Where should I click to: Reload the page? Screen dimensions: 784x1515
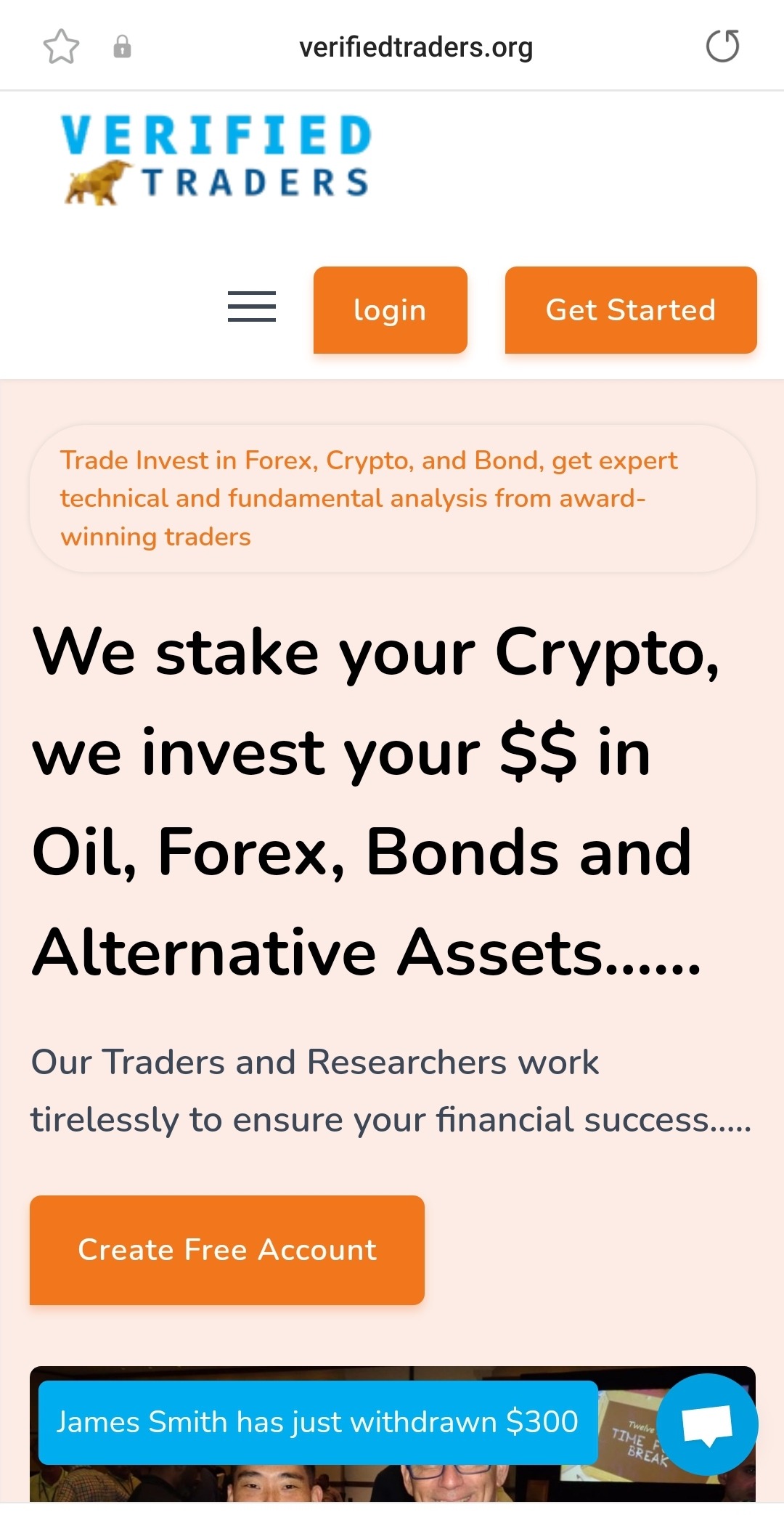(722, 46)
